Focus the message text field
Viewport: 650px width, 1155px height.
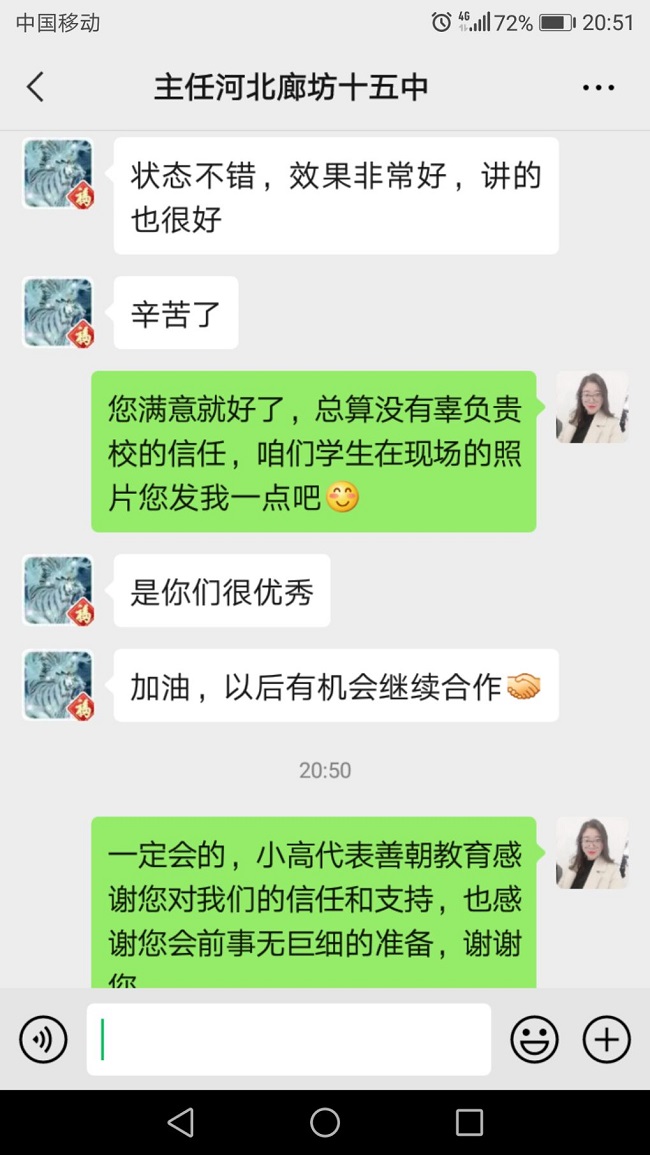(x=288, y=1040)
